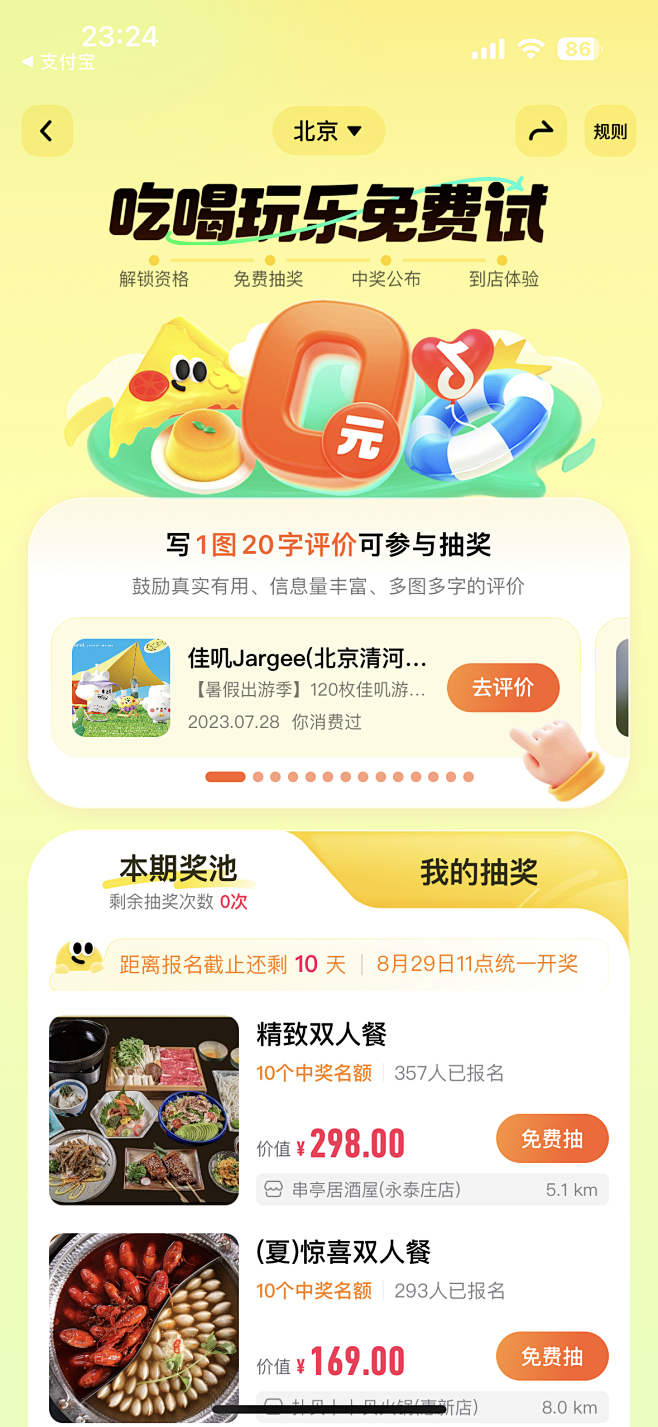658x1427 pixels.
Task: Open the 精致双人餐 prize photo
Action: click(x=144, y=1111)
